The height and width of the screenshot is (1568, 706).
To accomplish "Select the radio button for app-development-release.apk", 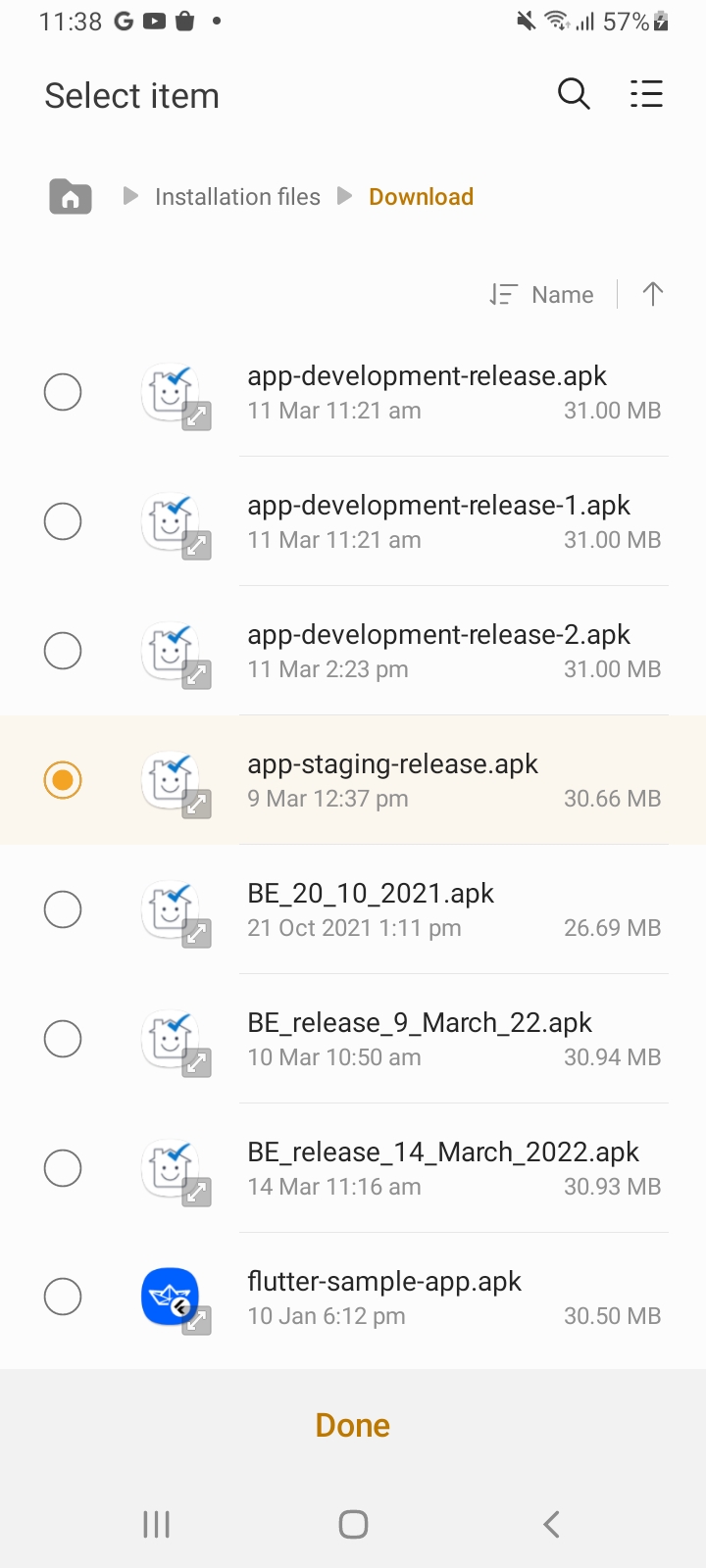I will tap(63, 392).
